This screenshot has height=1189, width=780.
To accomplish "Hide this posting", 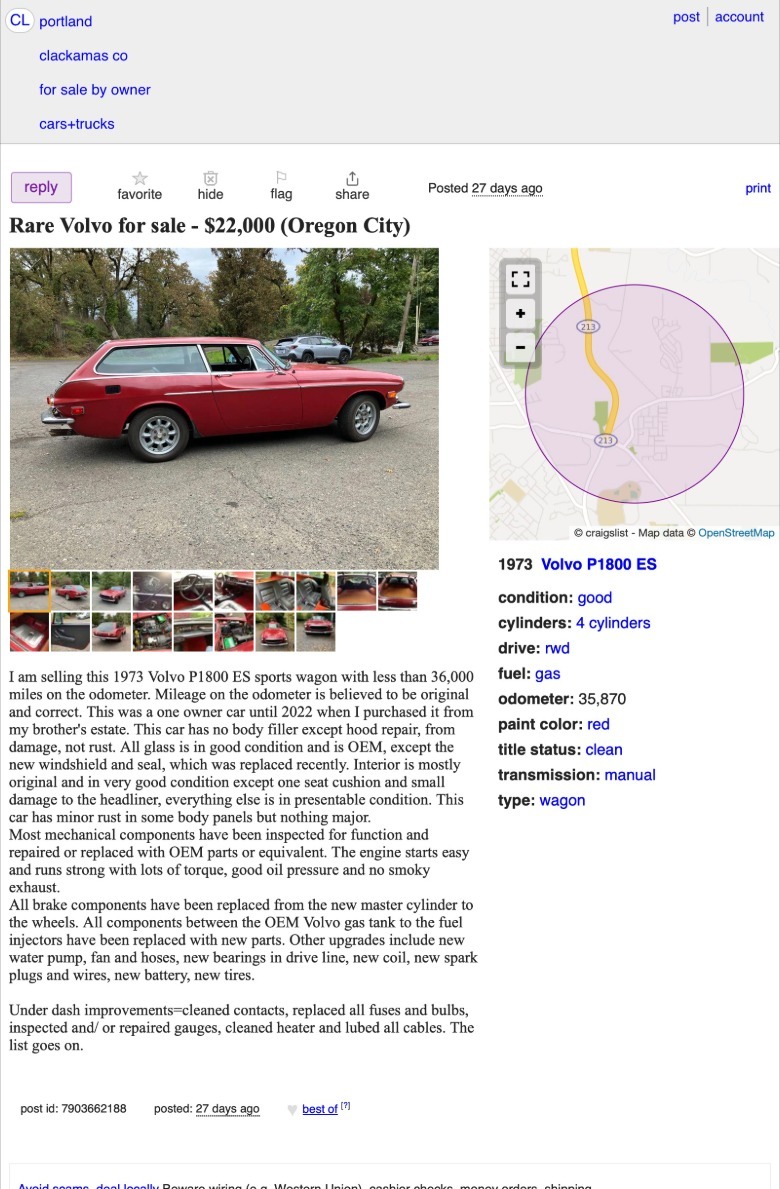I will 210,186.
